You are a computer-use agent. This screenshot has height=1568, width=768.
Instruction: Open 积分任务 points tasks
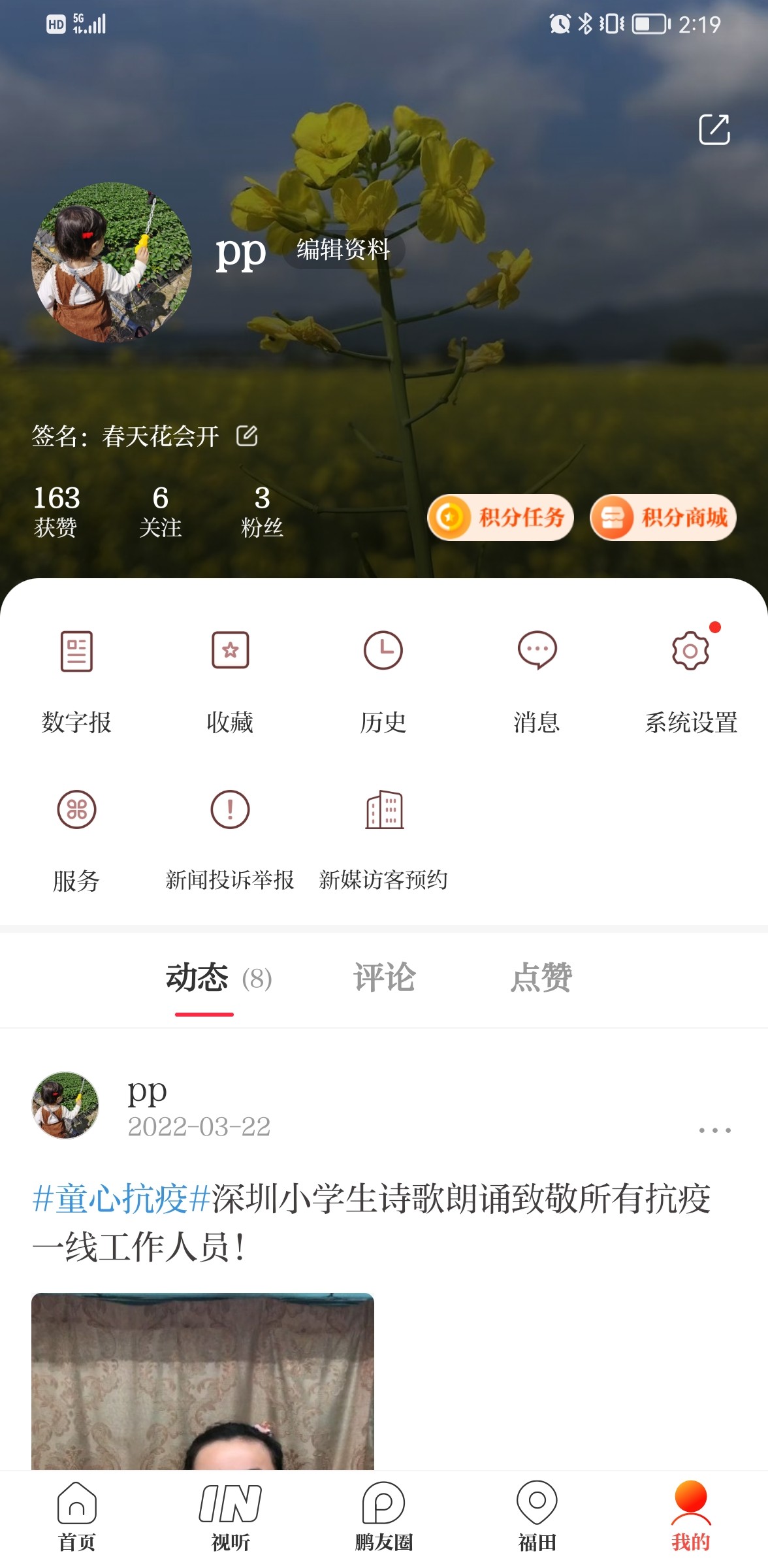500,517
